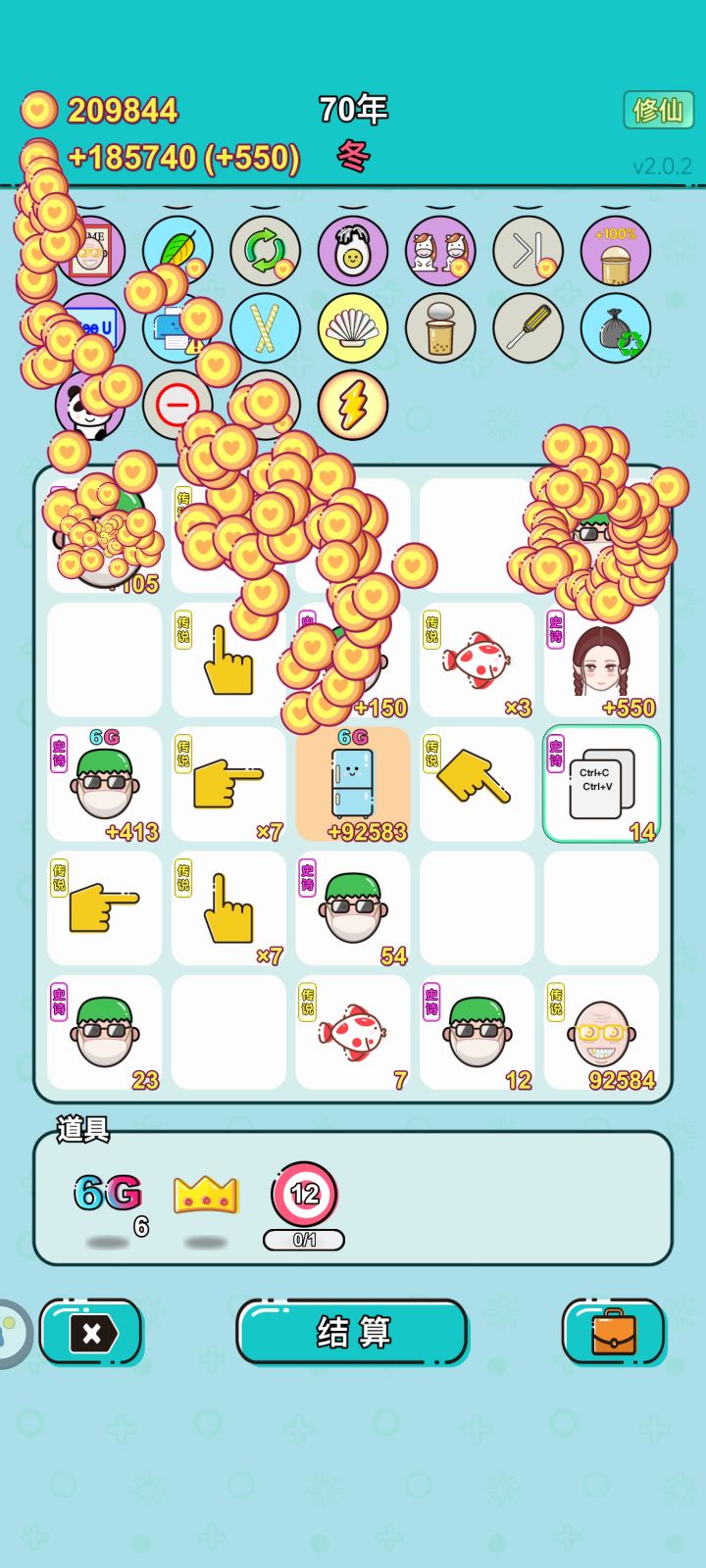Use the twin unicorns skill icon

pyautogui.click(x=440, y=252)
